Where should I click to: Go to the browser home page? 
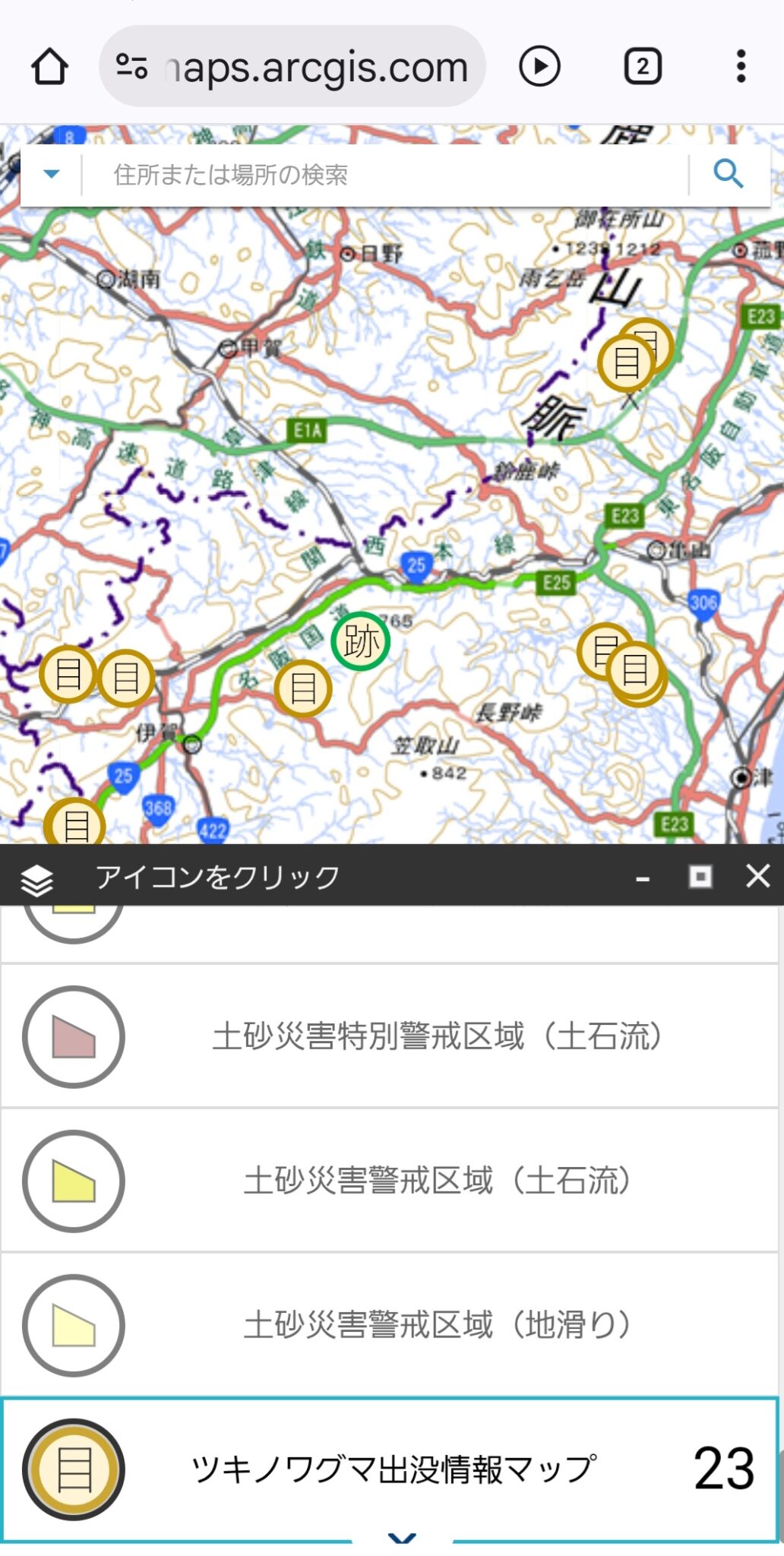[49, 67]
